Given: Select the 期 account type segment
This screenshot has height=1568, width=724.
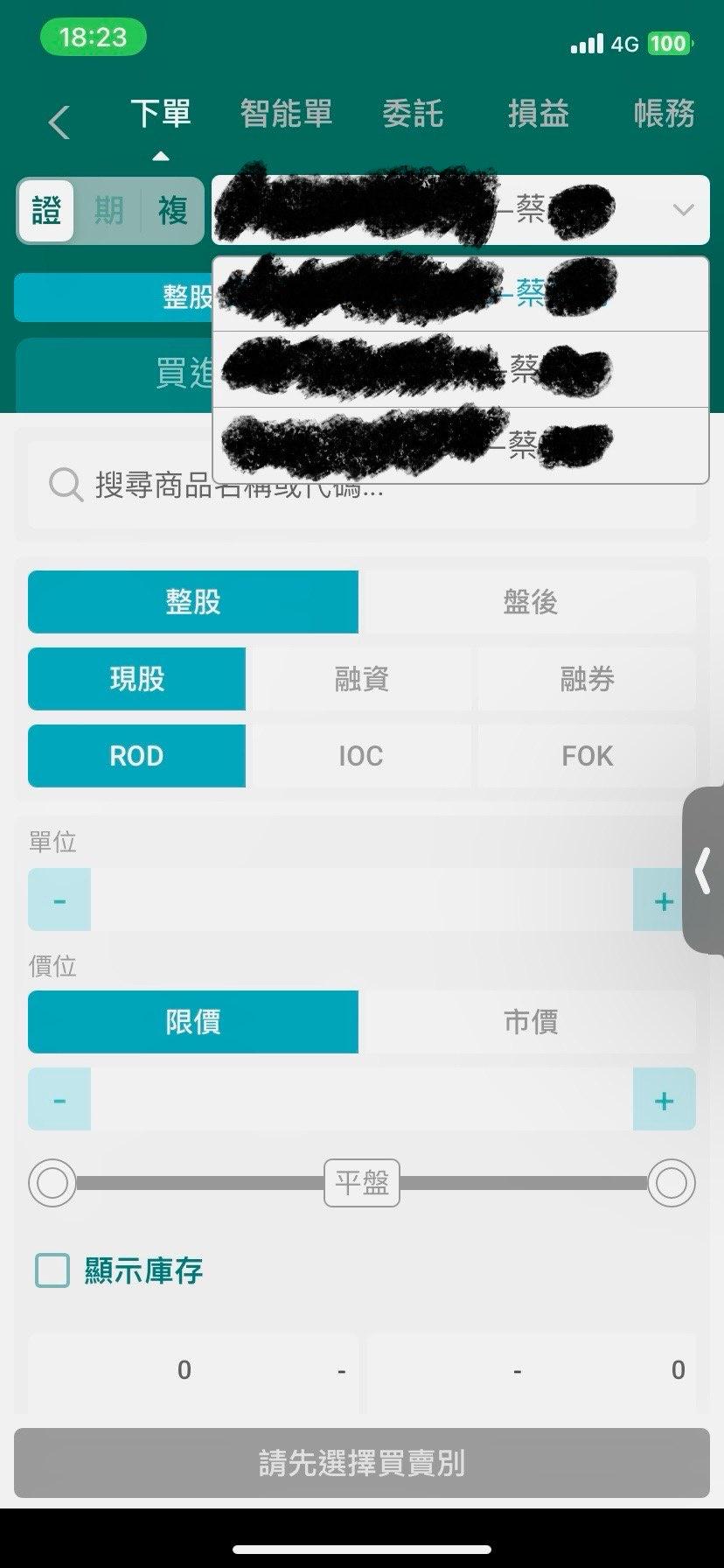Looking at the screenshot, I should [x=109, y=210].
